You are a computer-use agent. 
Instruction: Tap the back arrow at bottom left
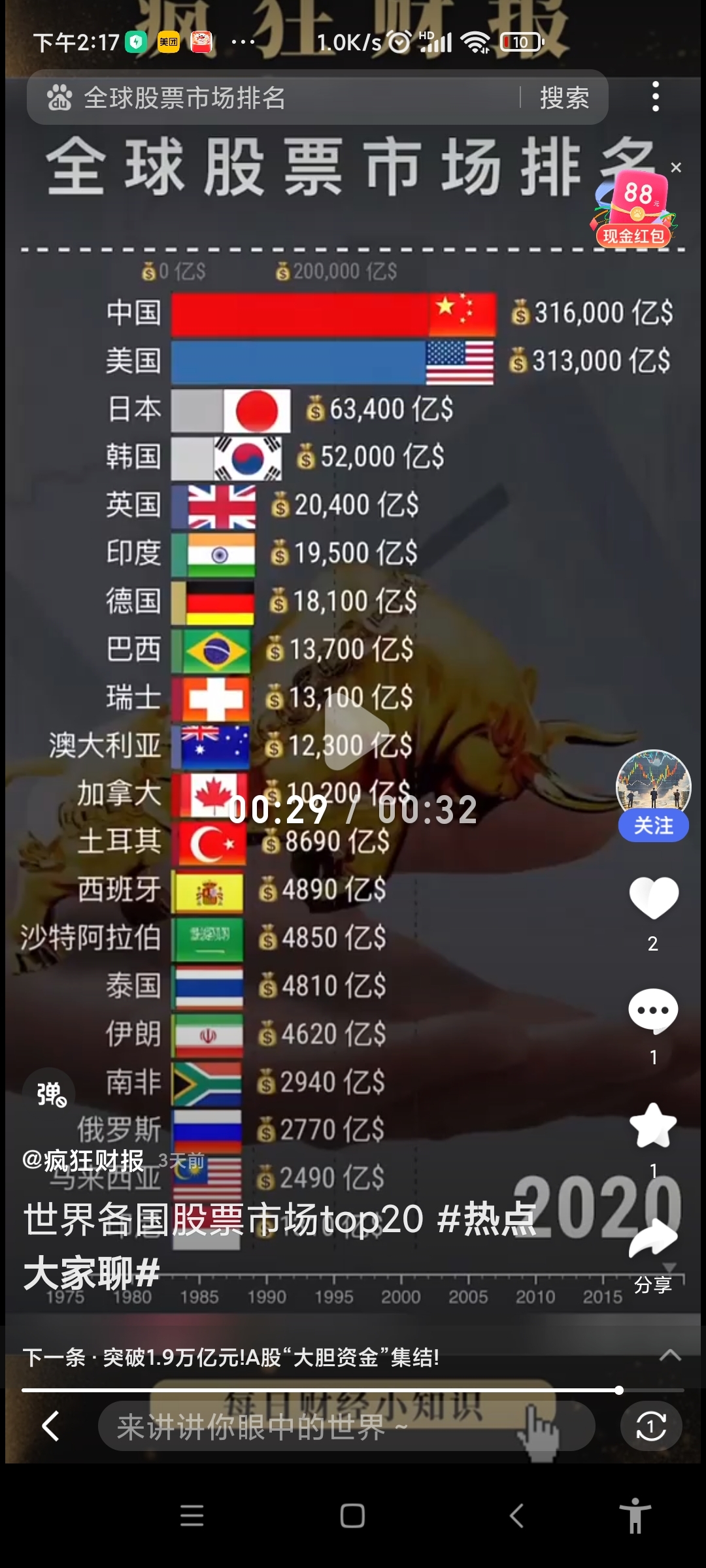[x=52, y=1426]
